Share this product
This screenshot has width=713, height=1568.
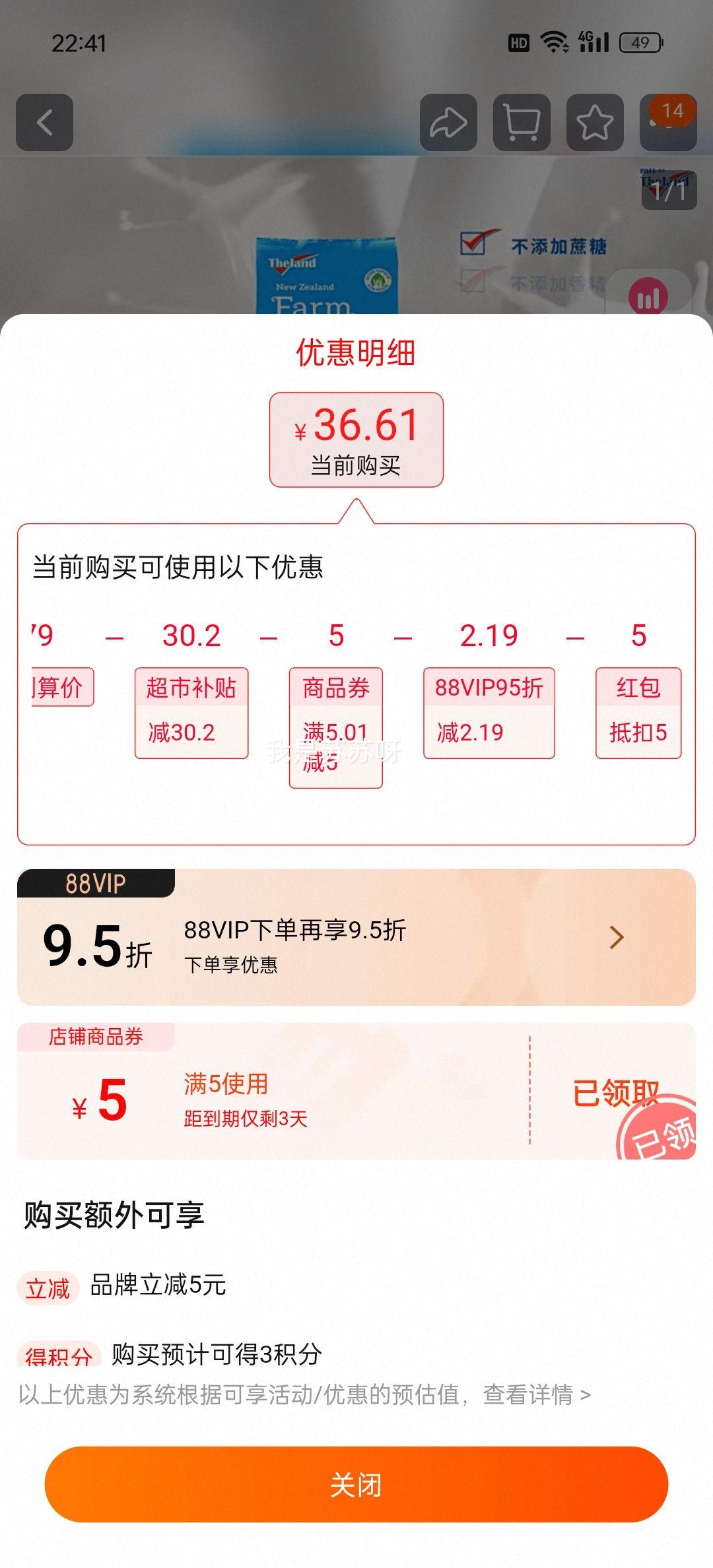(x=448, y=123)
